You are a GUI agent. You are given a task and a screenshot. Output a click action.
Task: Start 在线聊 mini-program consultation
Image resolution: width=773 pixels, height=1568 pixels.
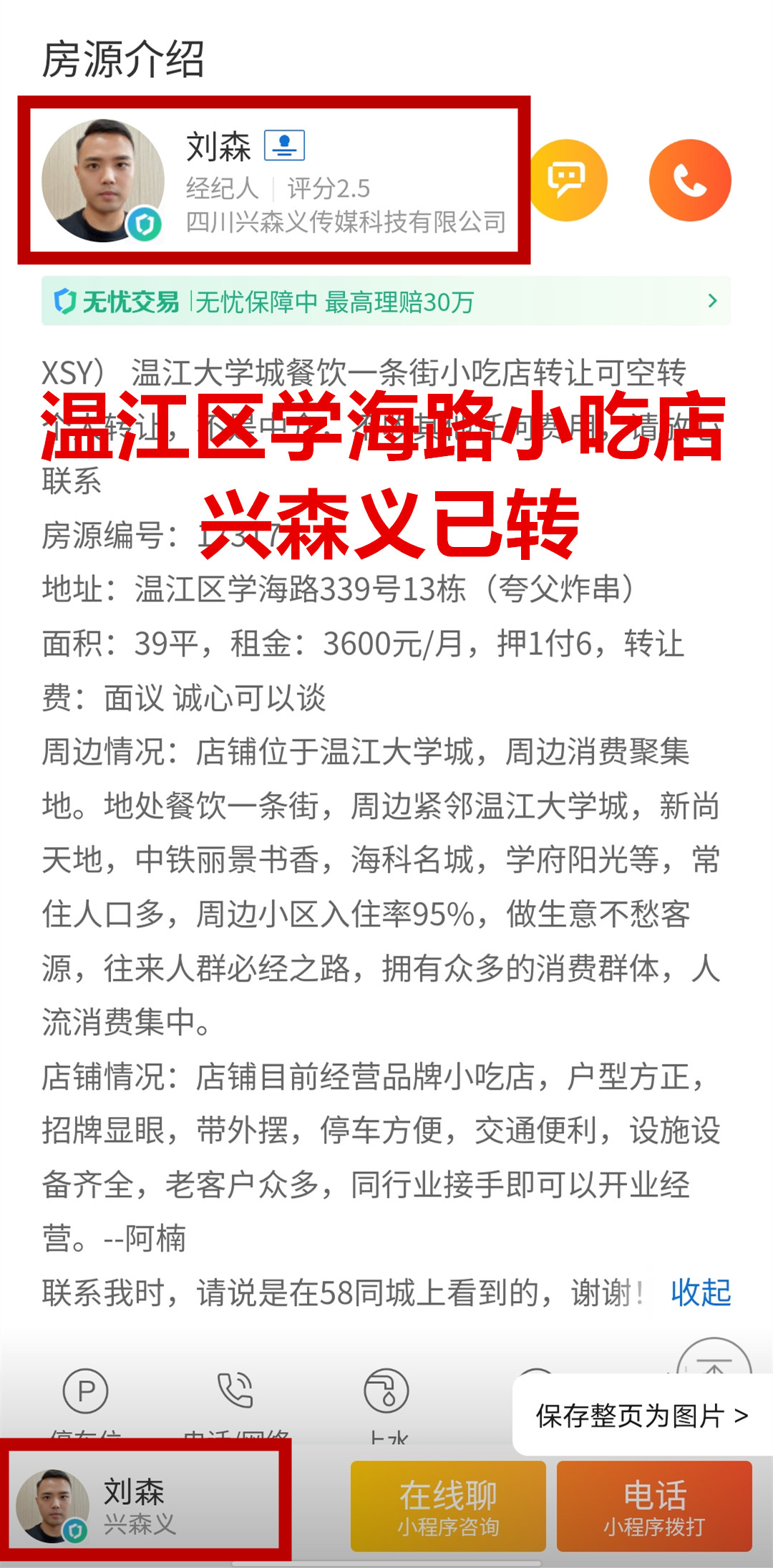click(448, 1506)
